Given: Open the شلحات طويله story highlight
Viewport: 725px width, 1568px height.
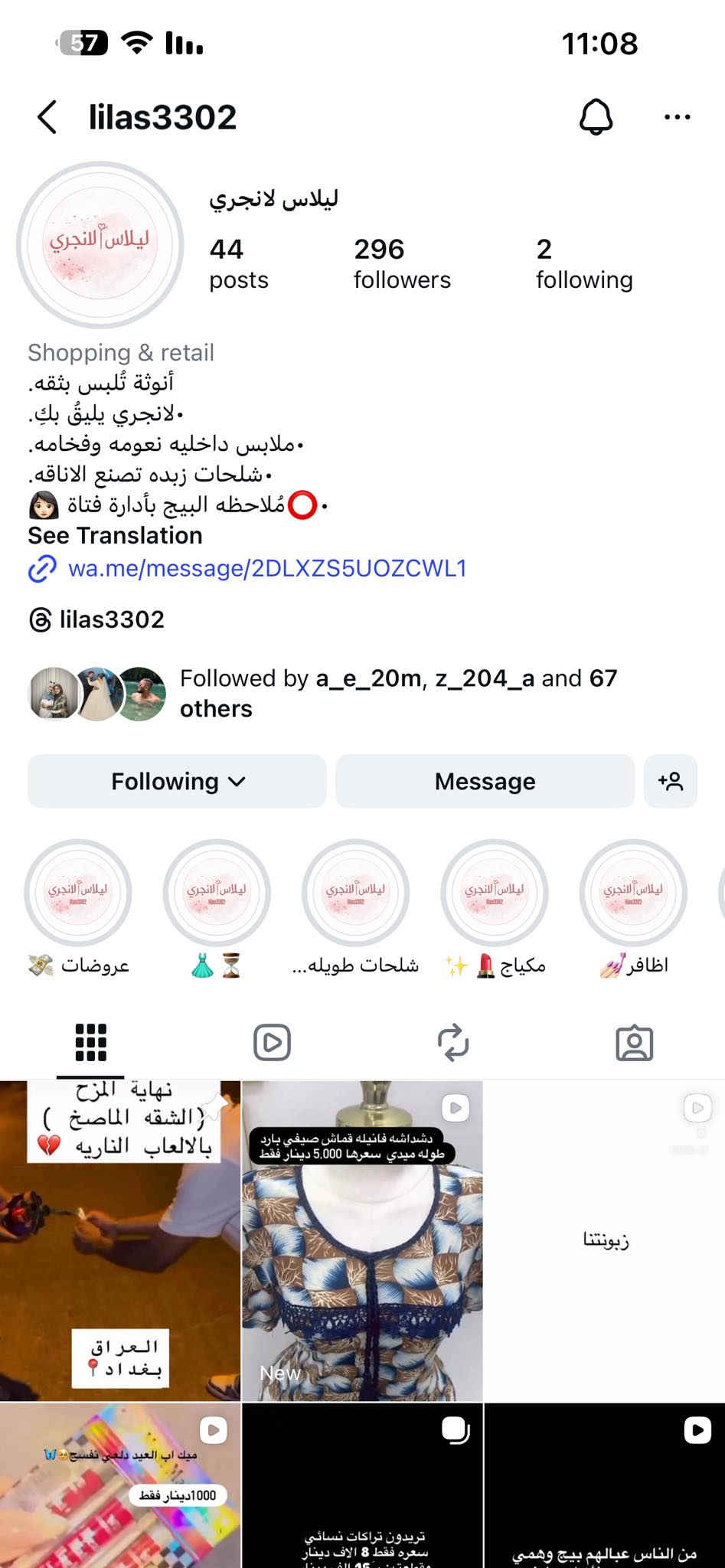Looking at the screenshot, I should [355, 893].
